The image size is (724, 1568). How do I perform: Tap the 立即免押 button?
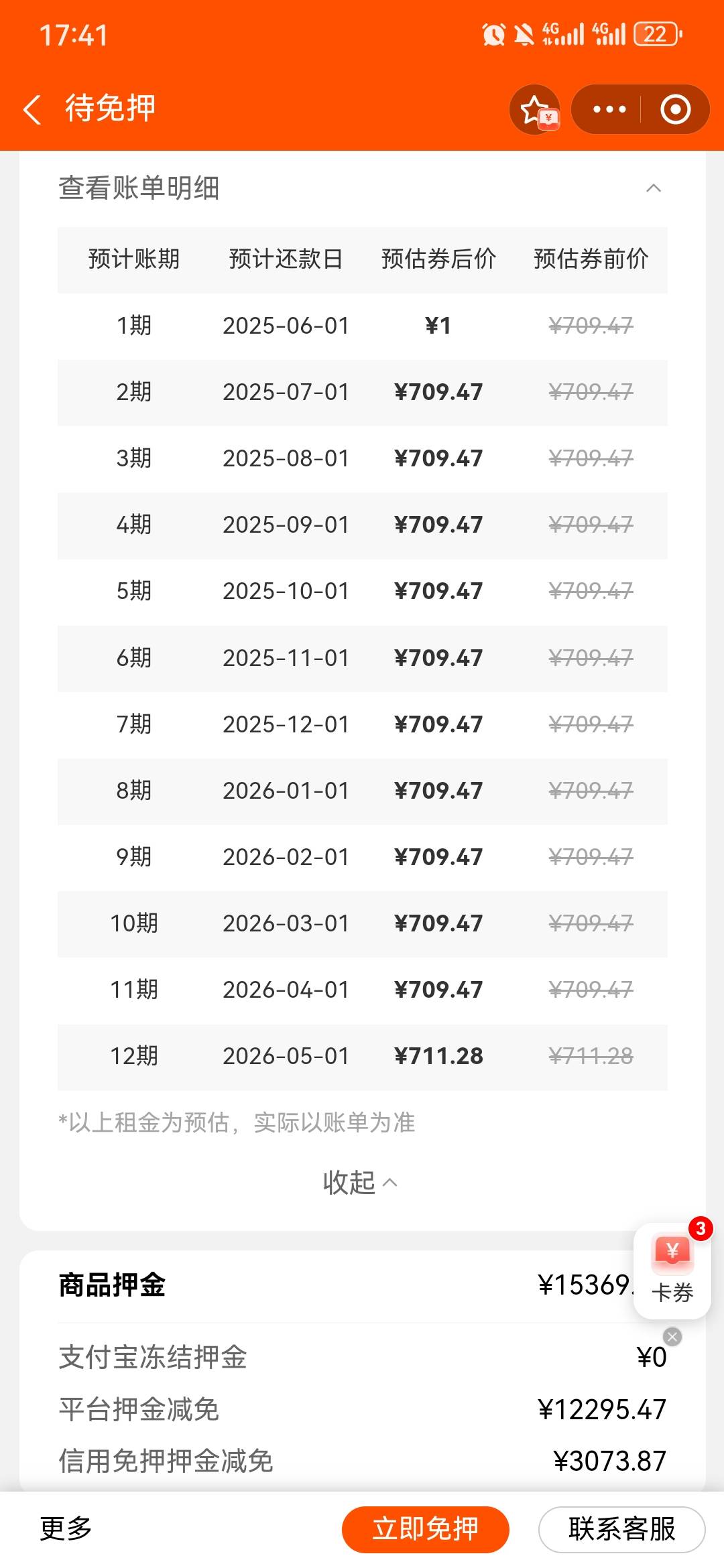(x=426, y=1529)
